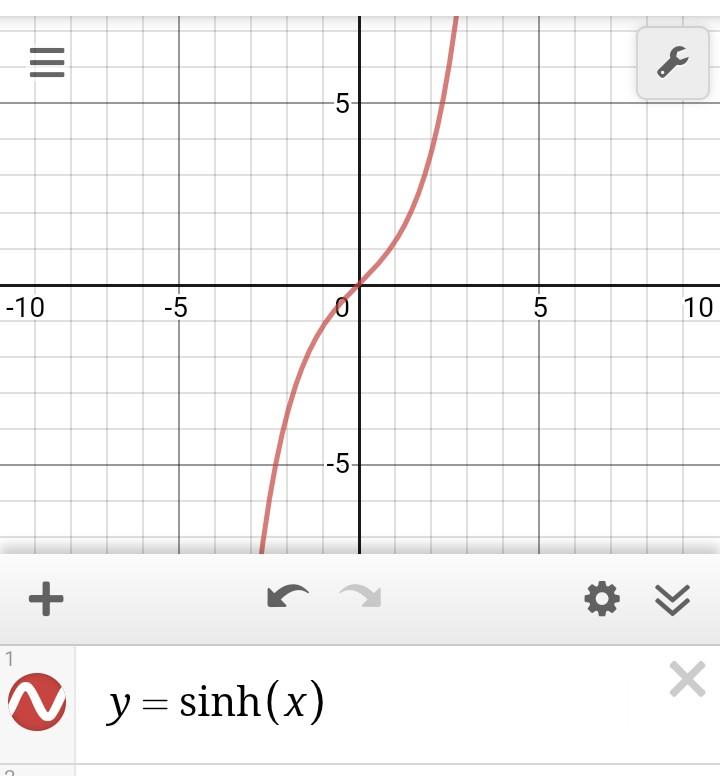Open the hamburger menu
Viewport: 720px width, 776px height.
[x=47, y=63]
